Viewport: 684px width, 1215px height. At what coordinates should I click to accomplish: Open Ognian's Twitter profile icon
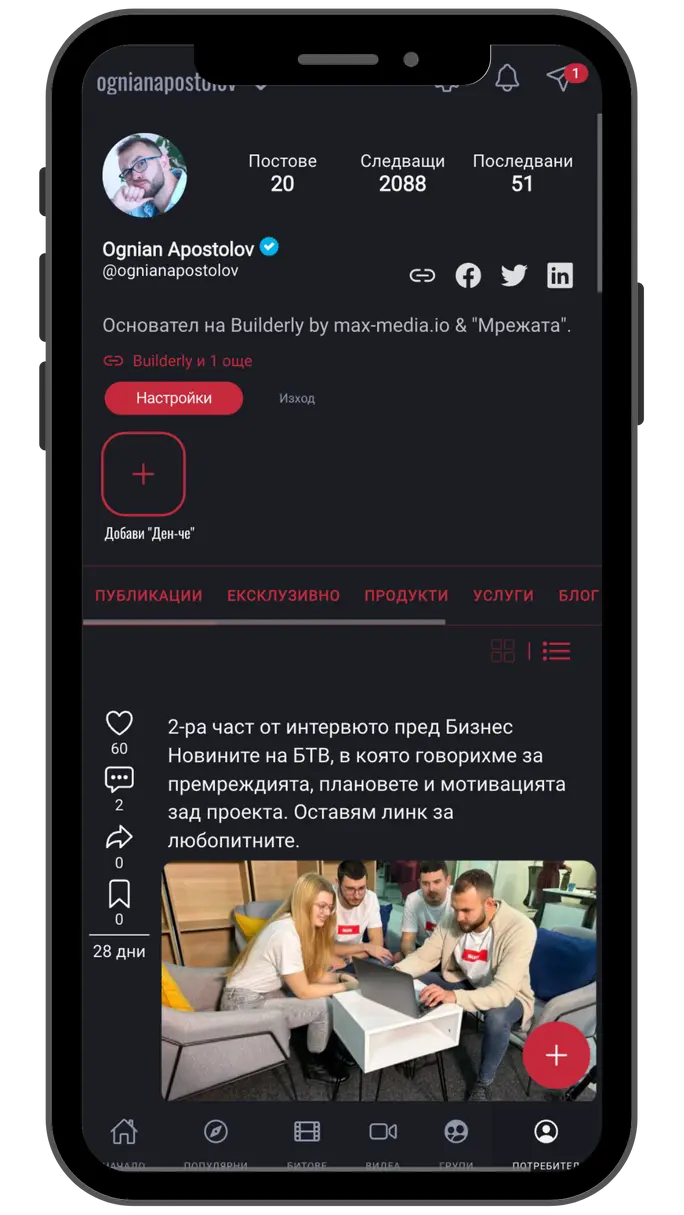(x=514, y=276)
